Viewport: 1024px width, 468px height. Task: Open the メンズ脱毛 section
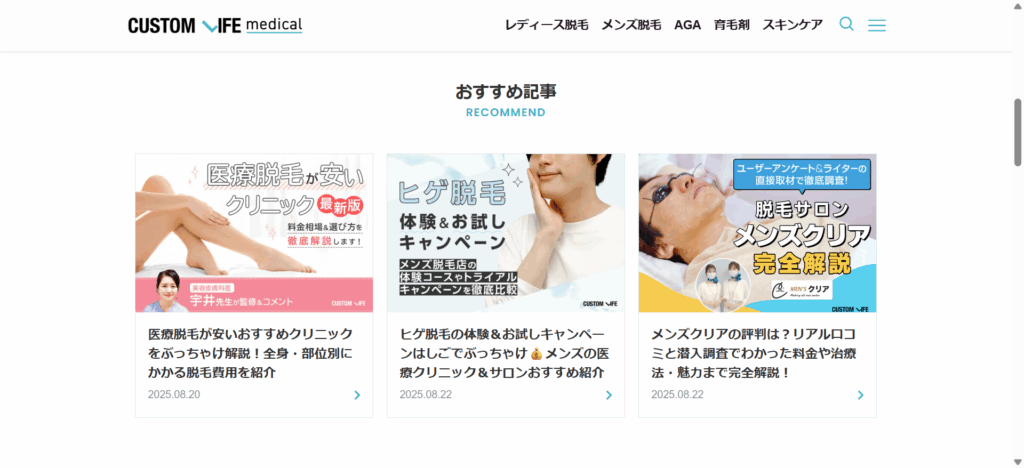[x=631, y=25]
